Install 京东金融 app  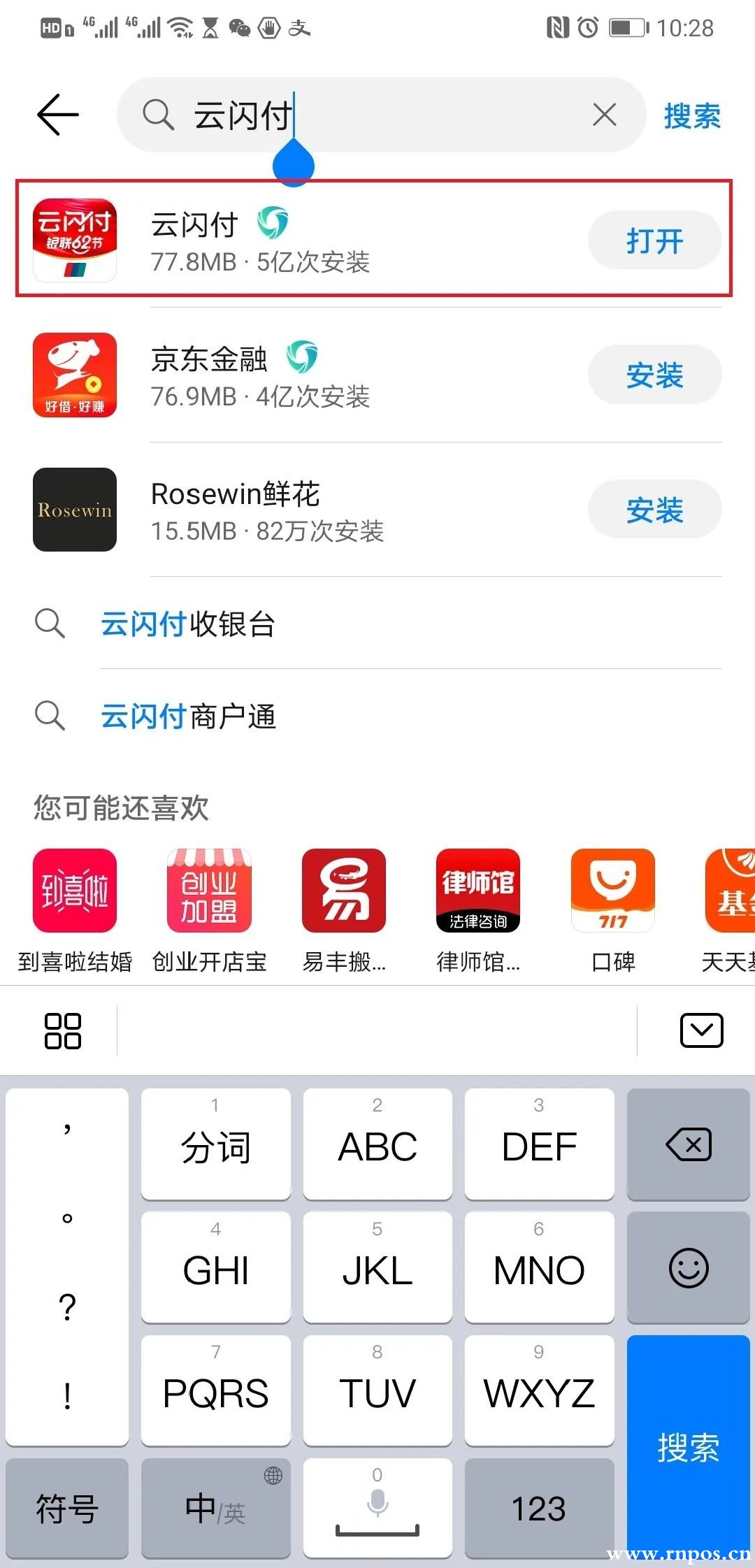coord(654,375)
